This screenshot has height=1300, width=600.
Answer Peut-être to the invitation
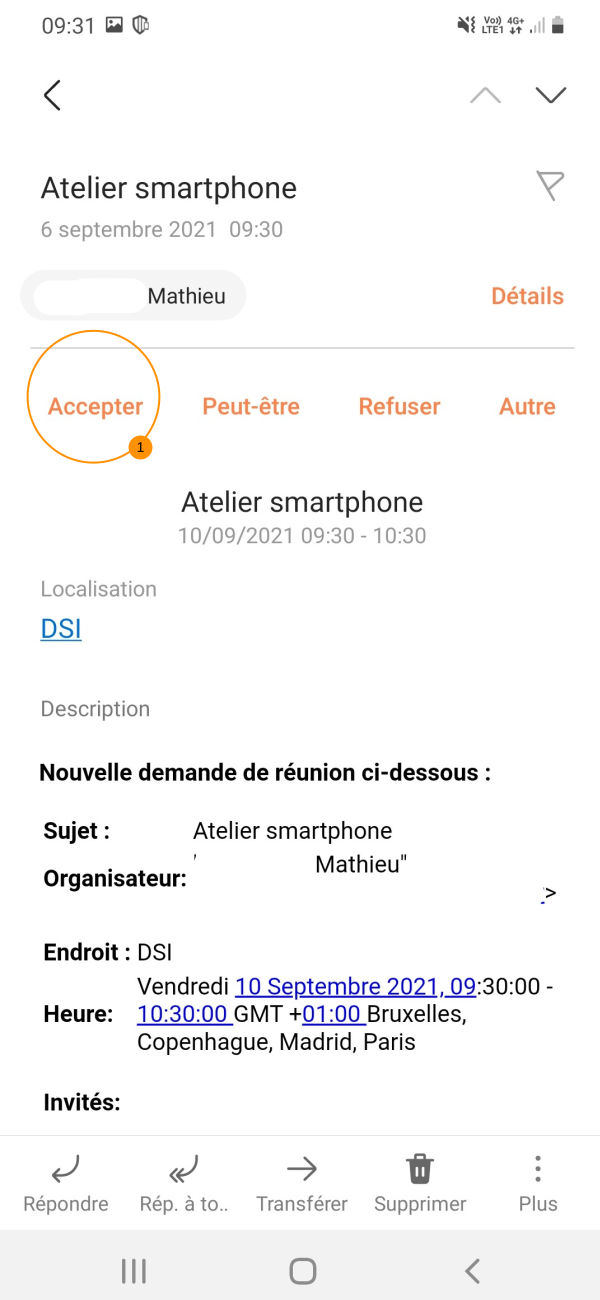pos(251,406)
